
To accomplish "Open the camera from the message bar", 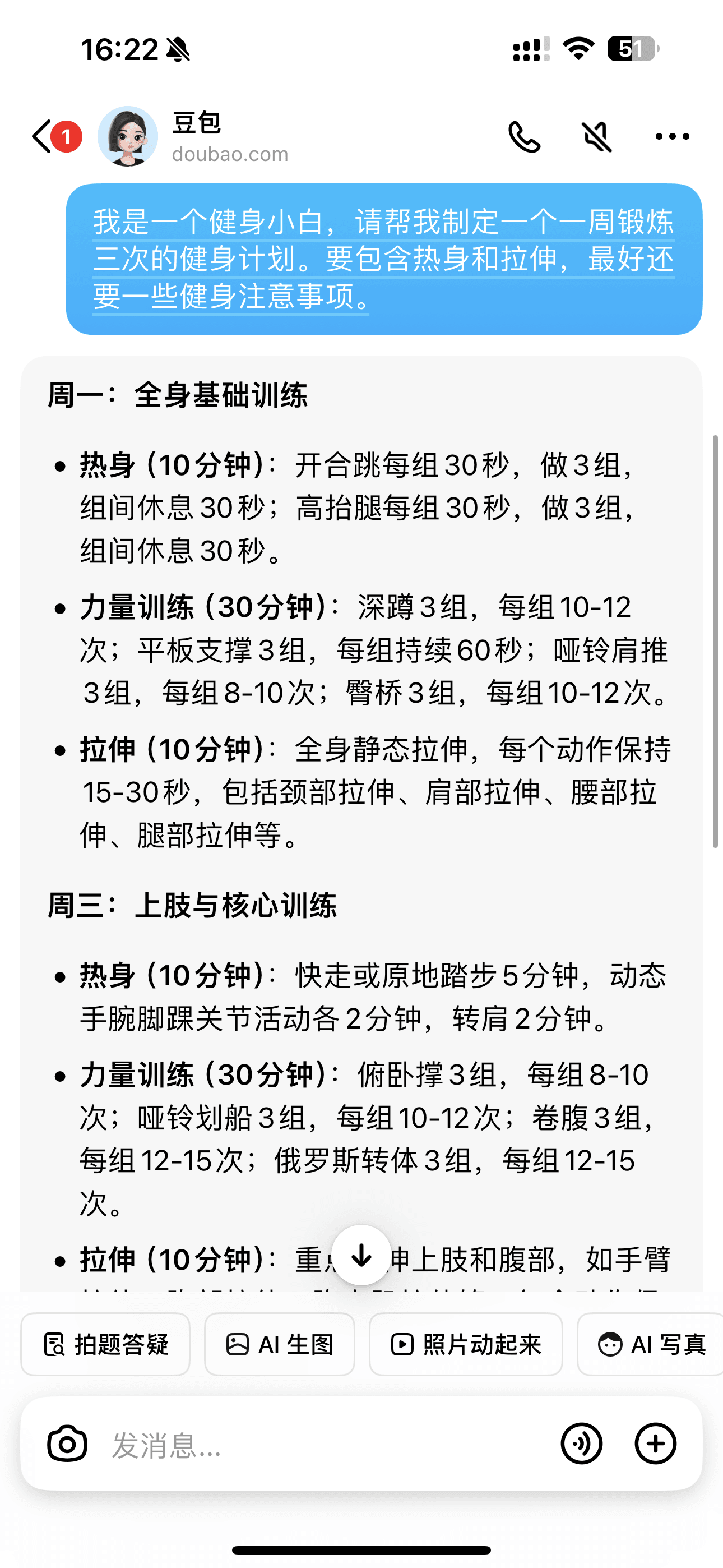I will click(68, 1443).
